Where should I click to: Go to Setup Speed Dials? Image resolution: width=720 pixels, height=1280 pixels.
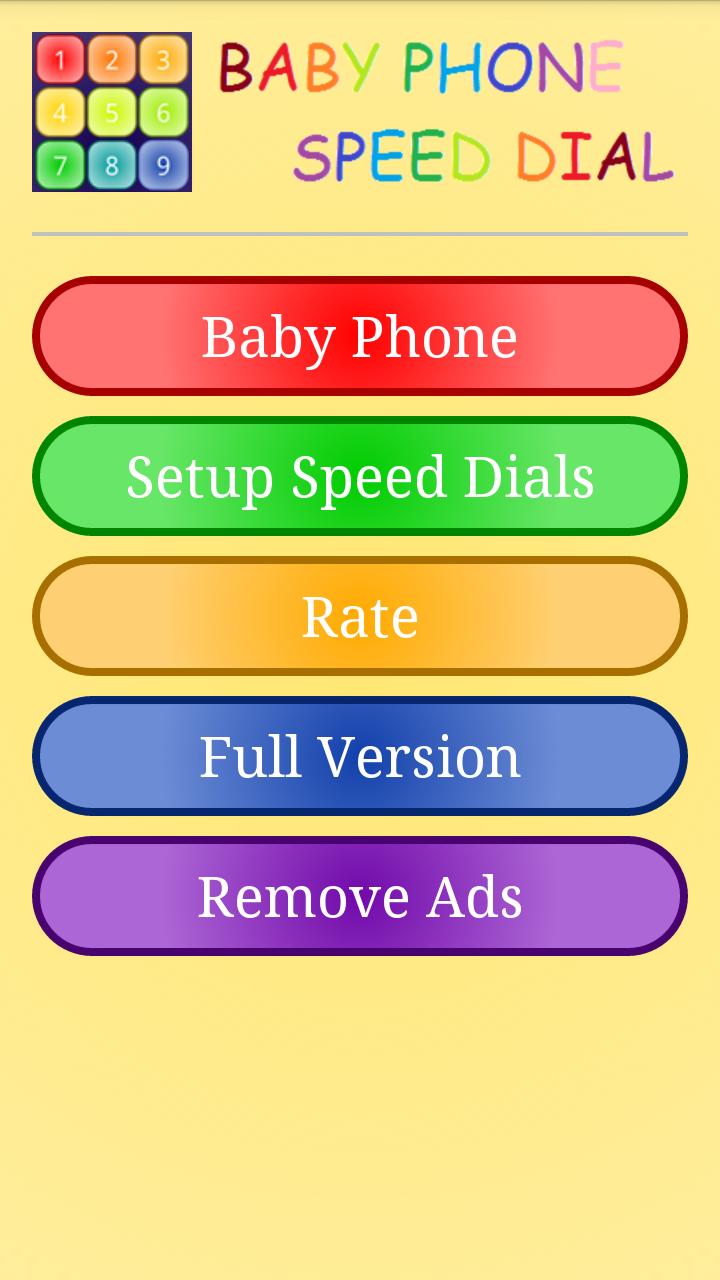(x=360, y=476)
